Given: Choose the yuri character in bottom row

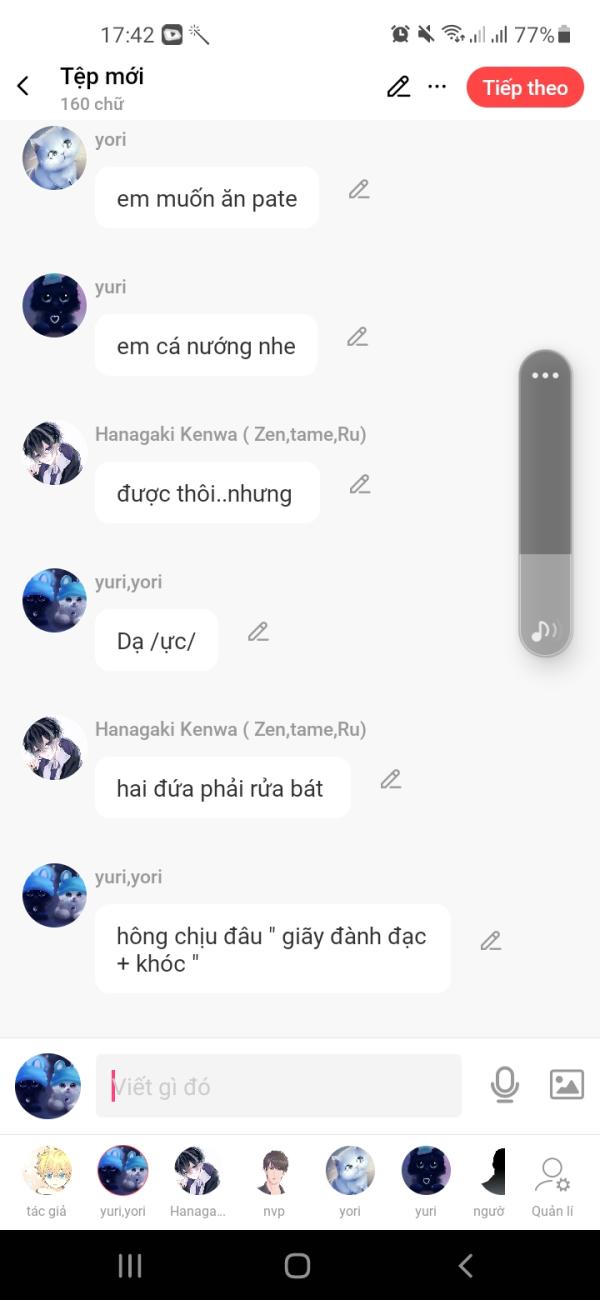Looking at the screenshot, I should pos(426,1182).
